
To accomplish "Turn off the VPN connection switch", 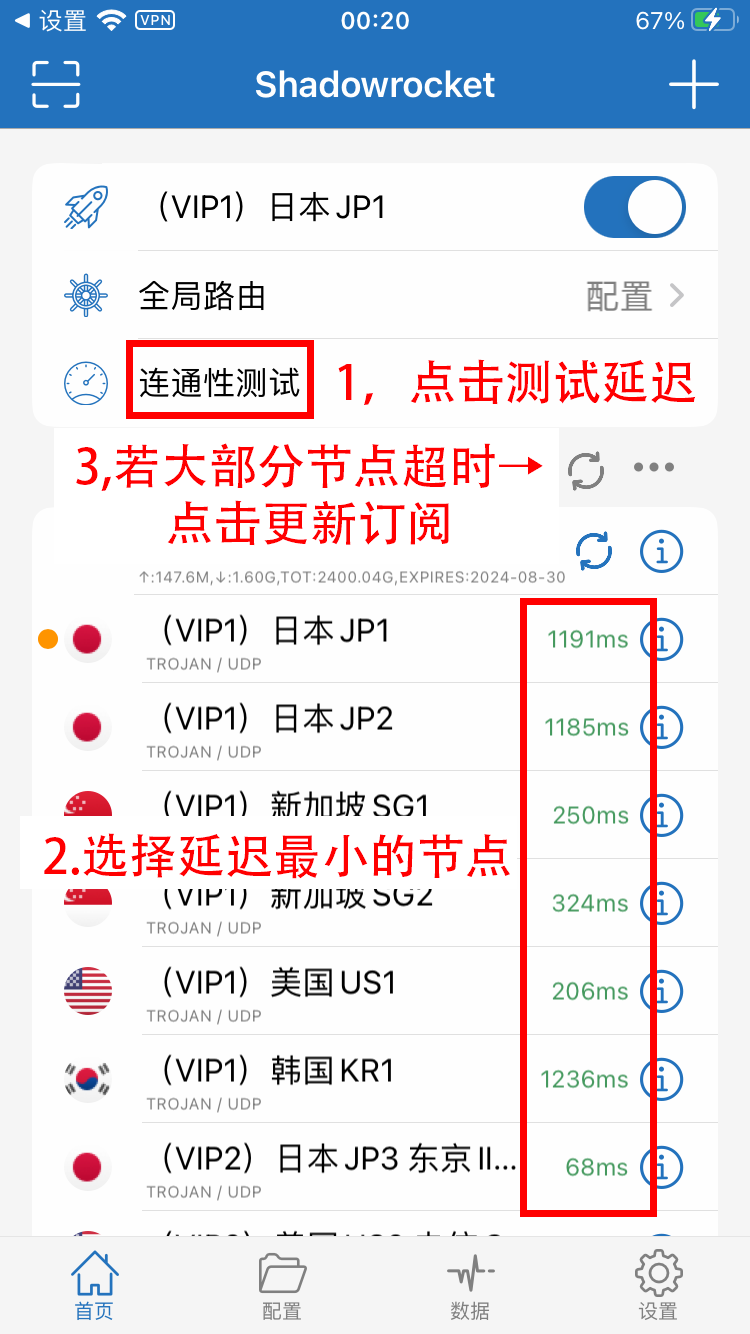I will point(634,208).
